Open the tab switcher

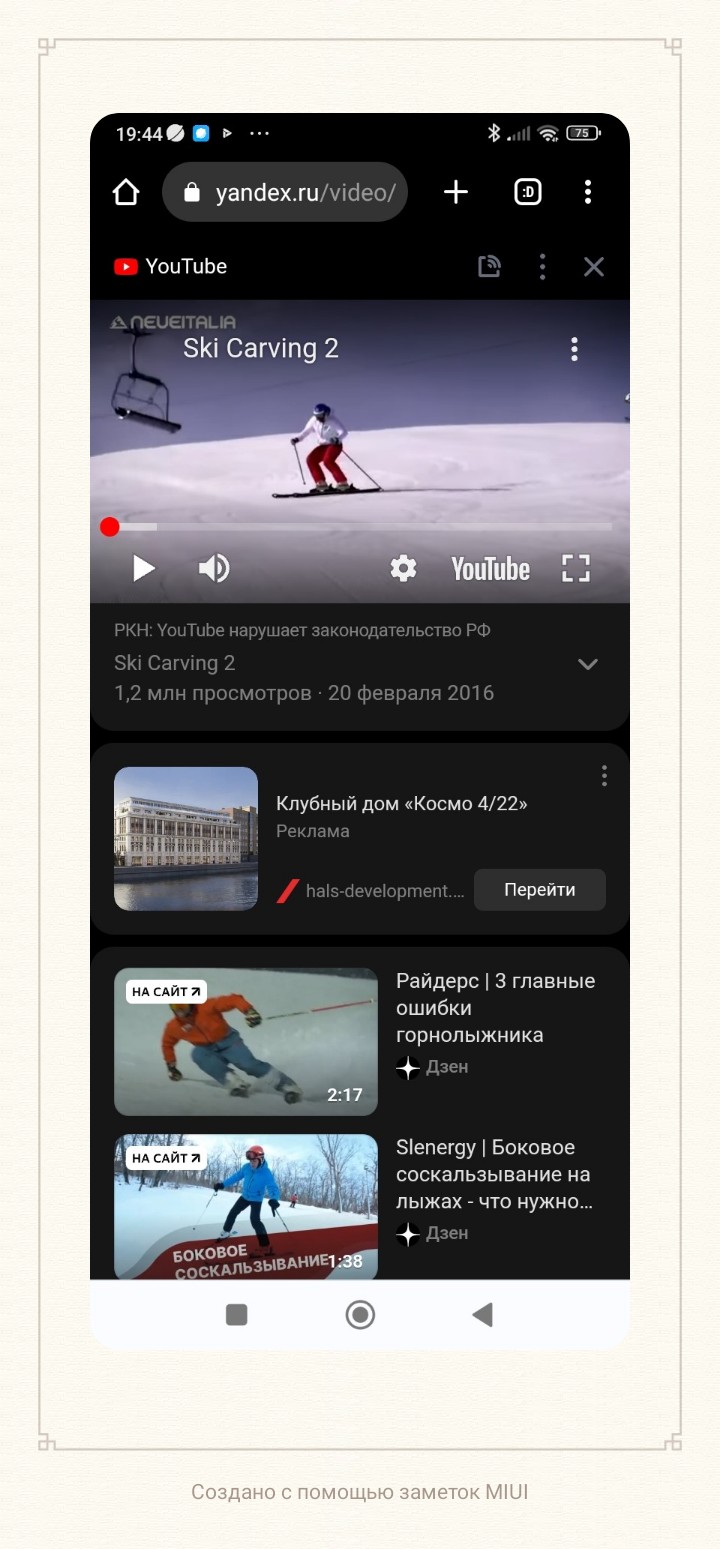(x=528, y=192)
